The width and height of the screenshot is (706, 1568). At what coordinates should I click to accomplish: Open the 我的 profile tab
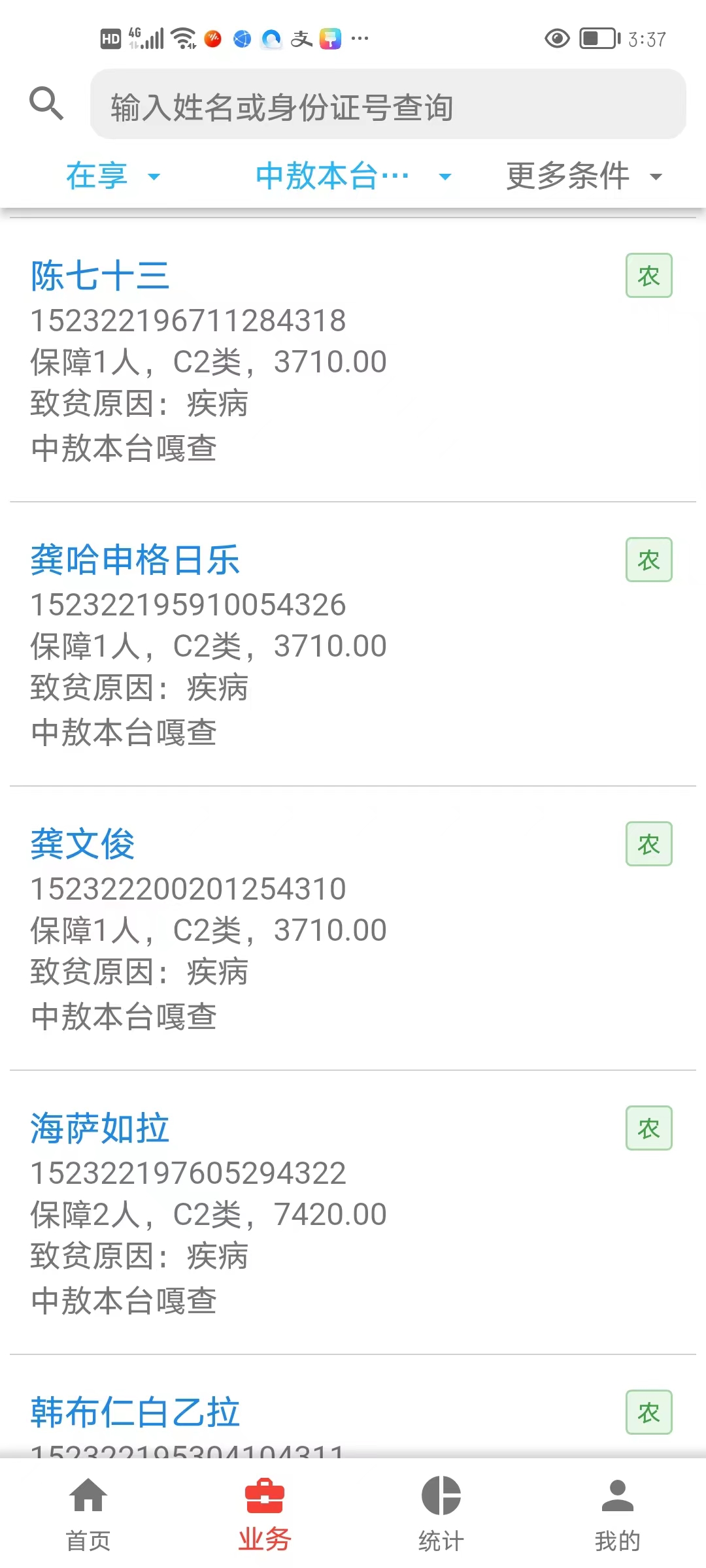(x=618, y=1514)
